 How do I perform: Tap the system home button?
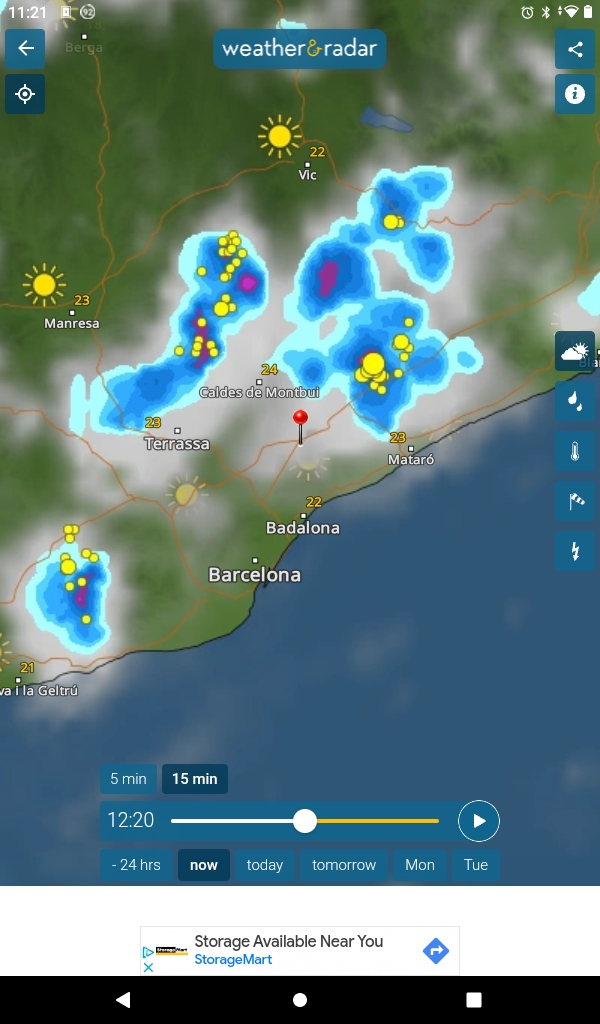click(x=300, y=1000)
